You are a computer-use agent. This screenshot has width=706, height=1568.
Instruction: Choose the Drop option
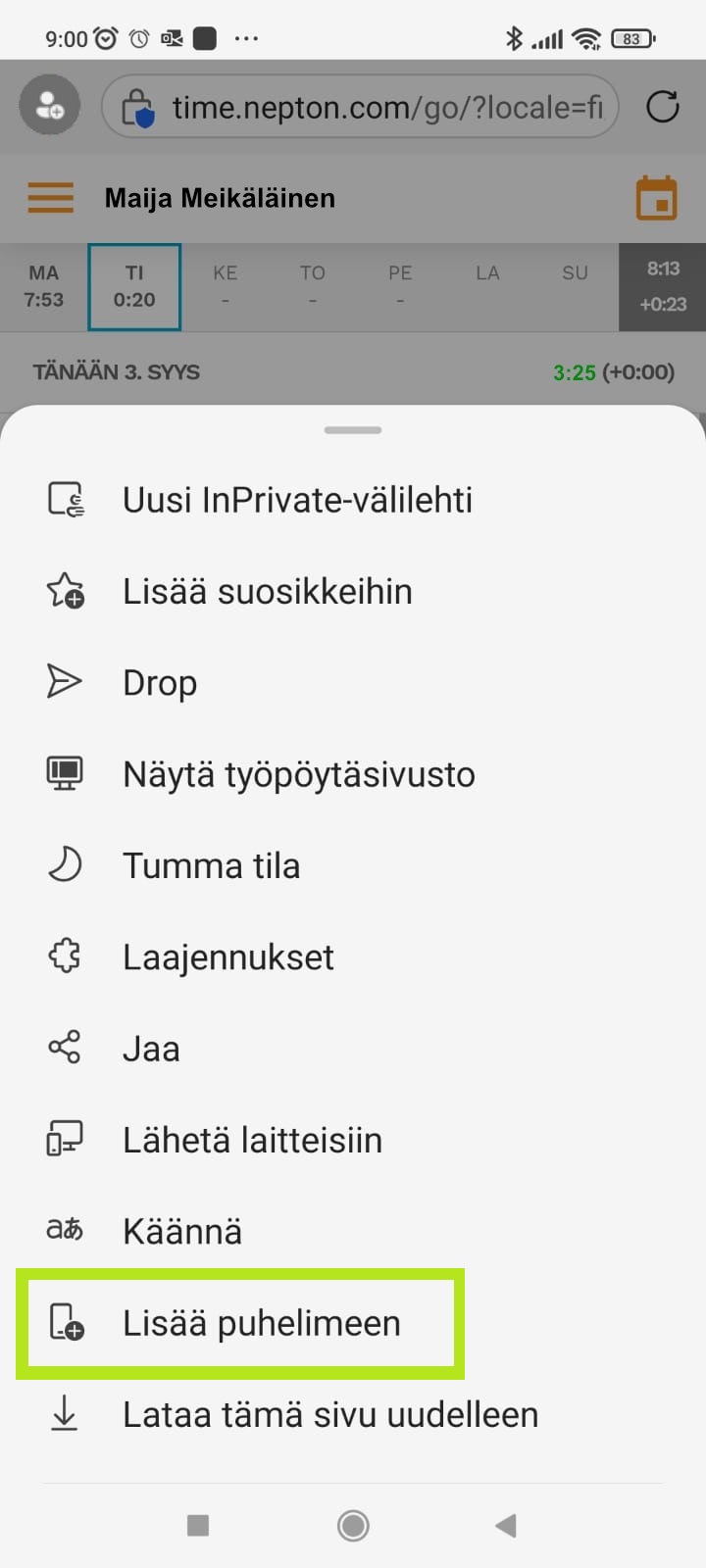160,683
